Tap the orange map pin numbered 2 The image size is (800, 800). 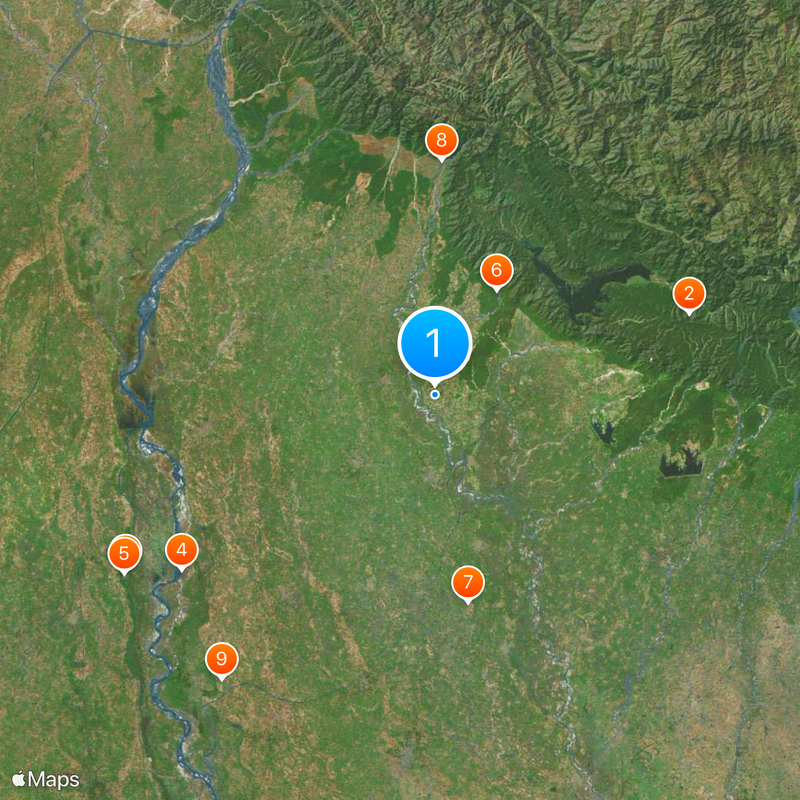pyautogui.click(x=688, y=294)
